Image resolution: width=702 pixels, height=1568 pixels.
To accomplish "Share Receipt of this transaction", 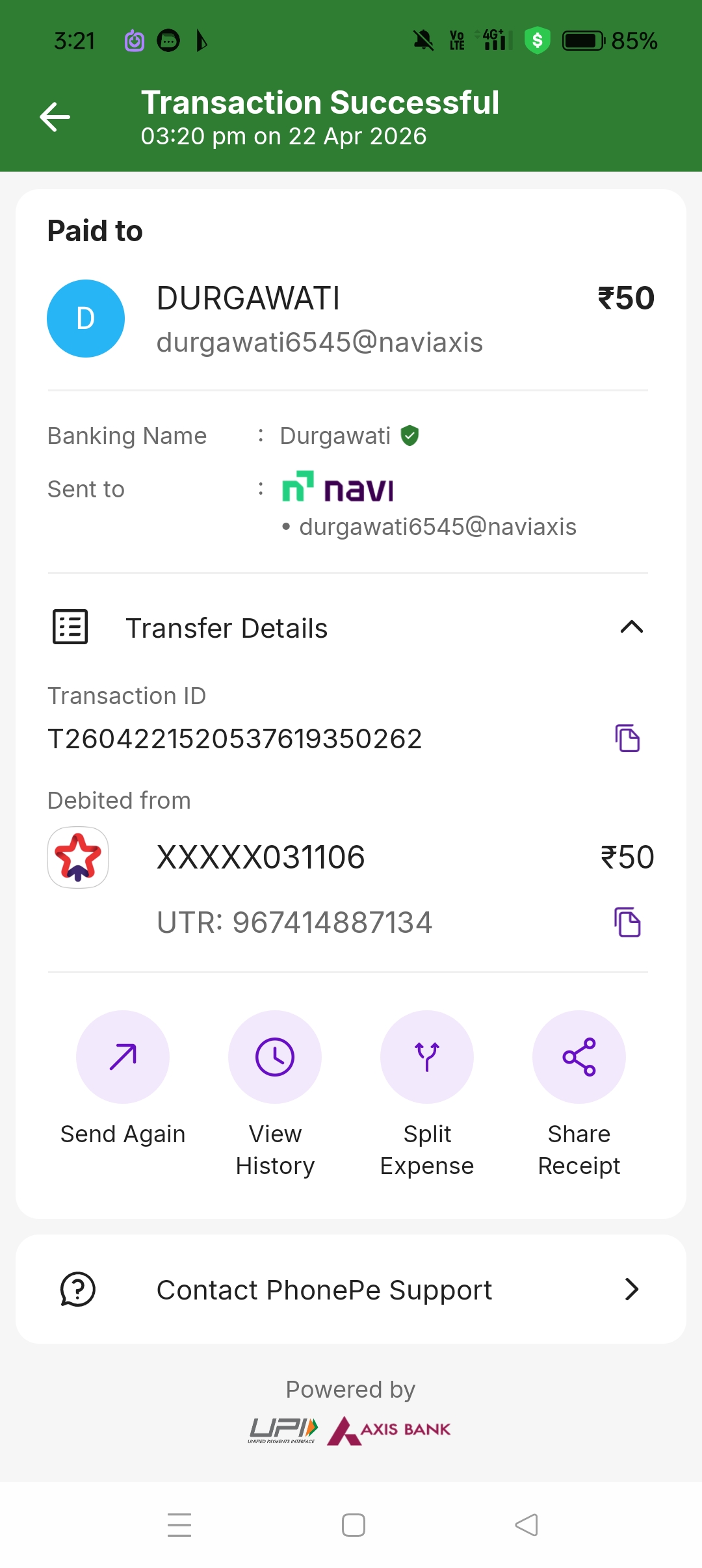I will pos(579,1057).
